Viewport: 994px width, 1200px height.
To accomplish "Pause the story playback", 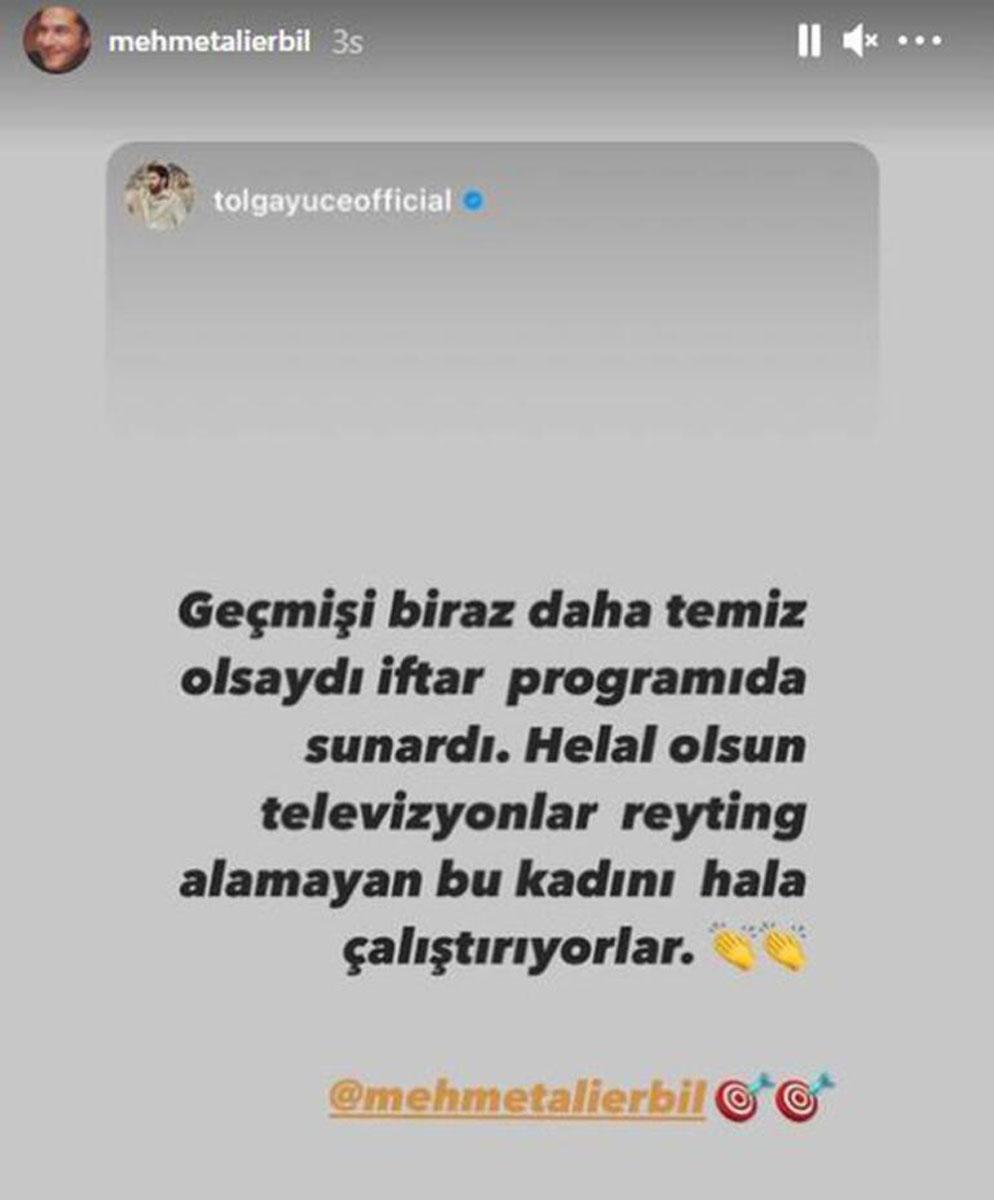I will (808, 42).
